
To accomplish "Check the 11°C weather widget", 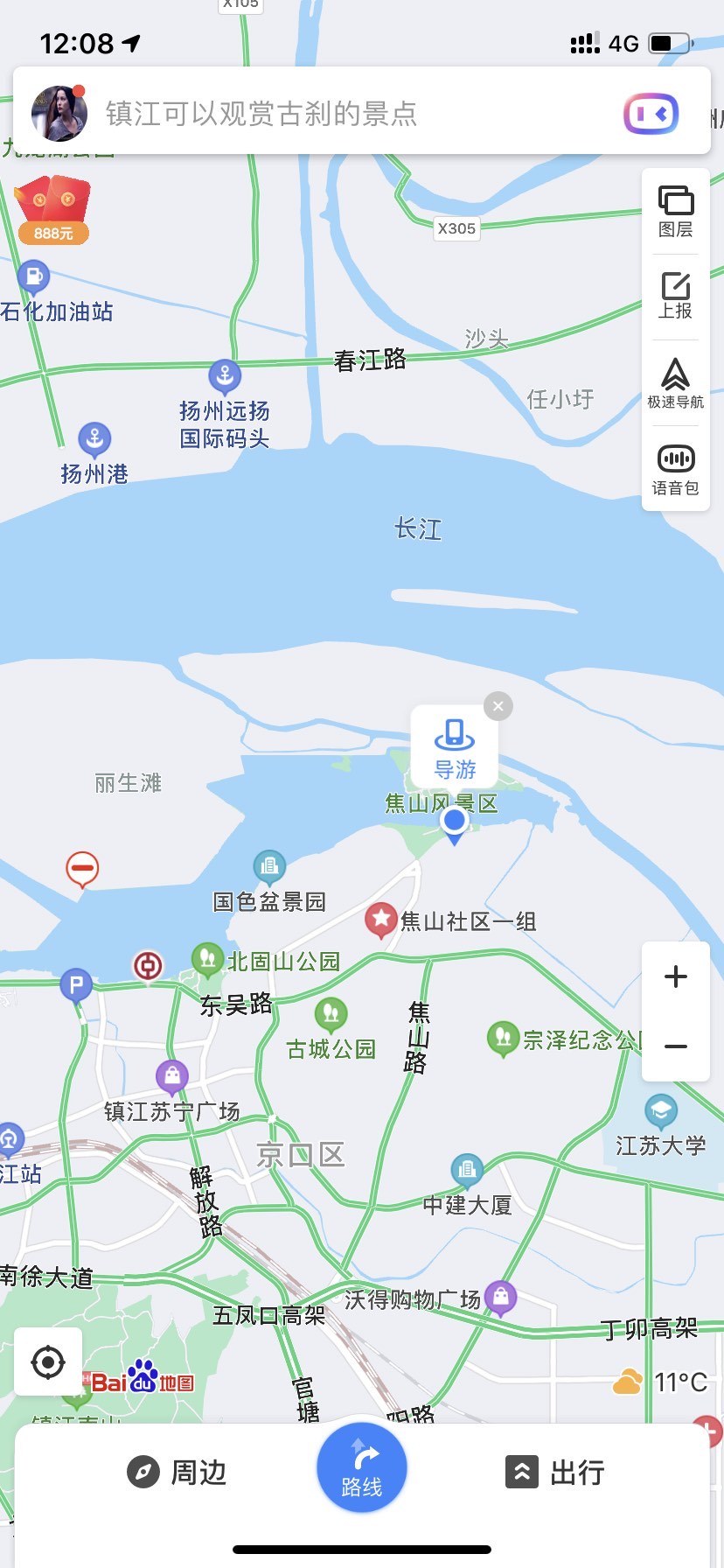I will pos(660,1382).
